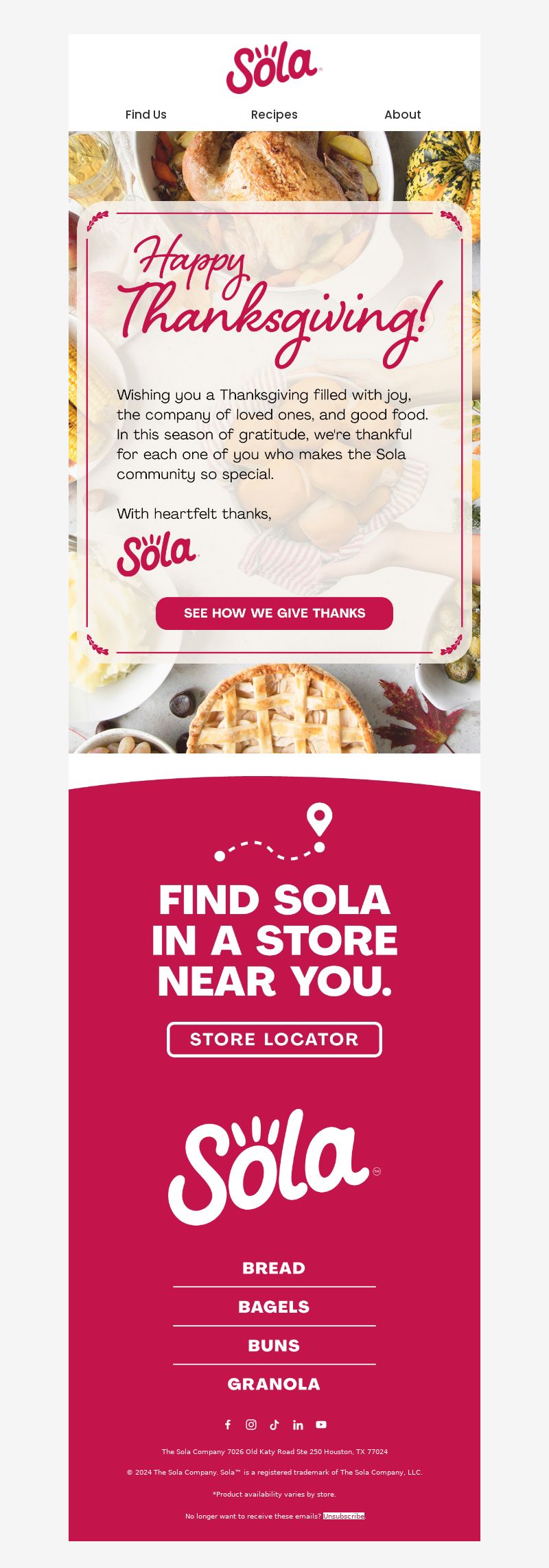Screen dimensions: 549x1568
Task: Go to the Recipes page
Action: tap(274, 115)
